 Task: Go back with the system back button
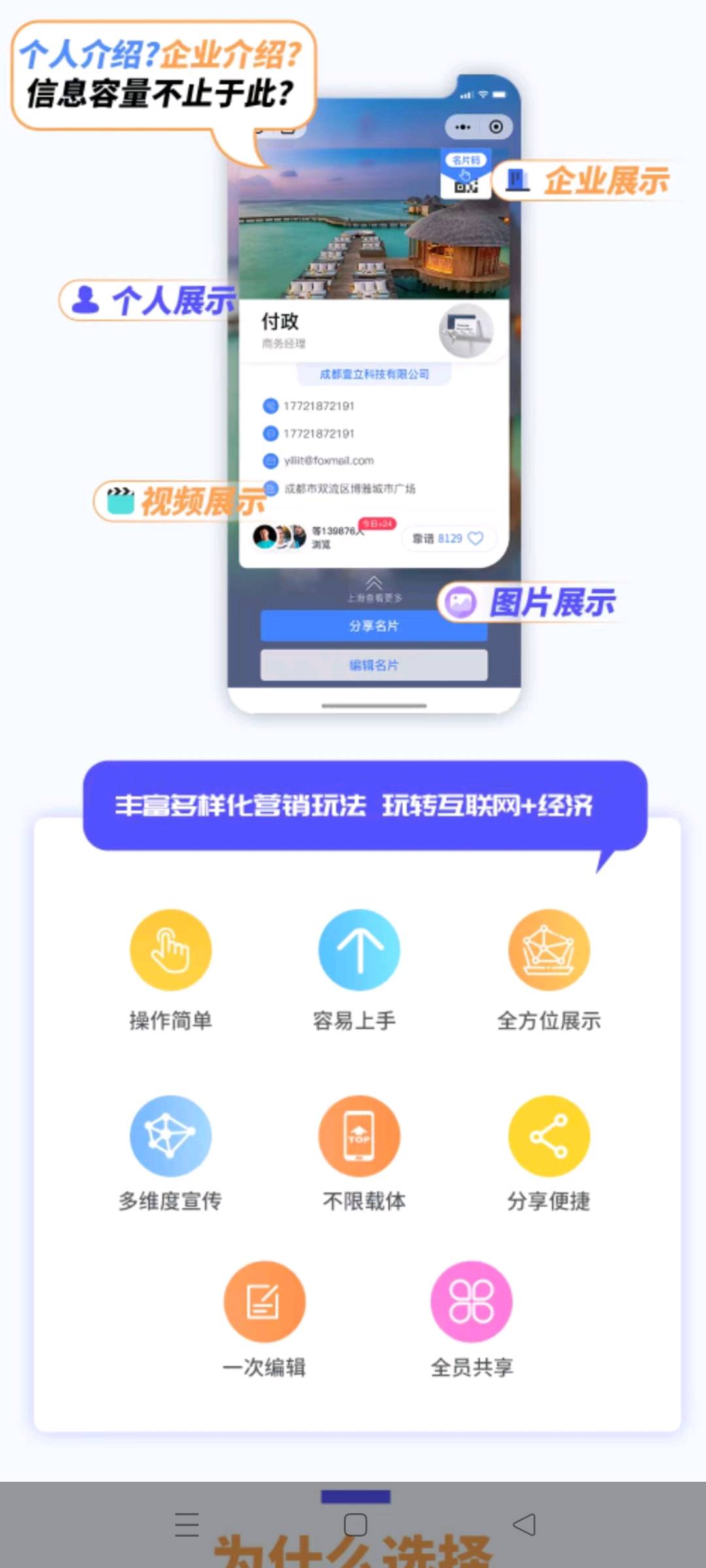(x=524, y=1525)
